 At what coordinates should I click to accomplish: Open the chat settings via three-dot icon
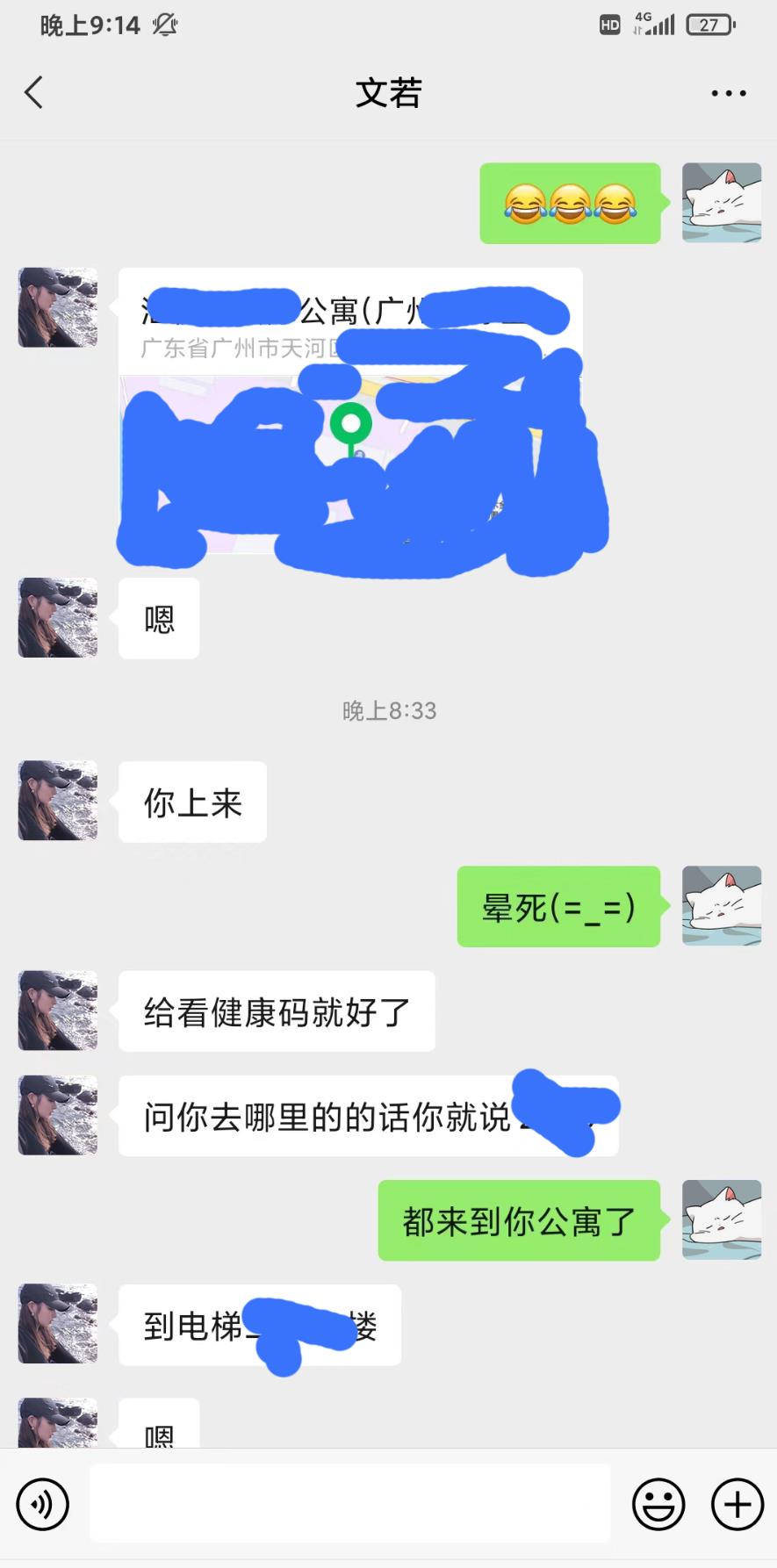(725, 90)
